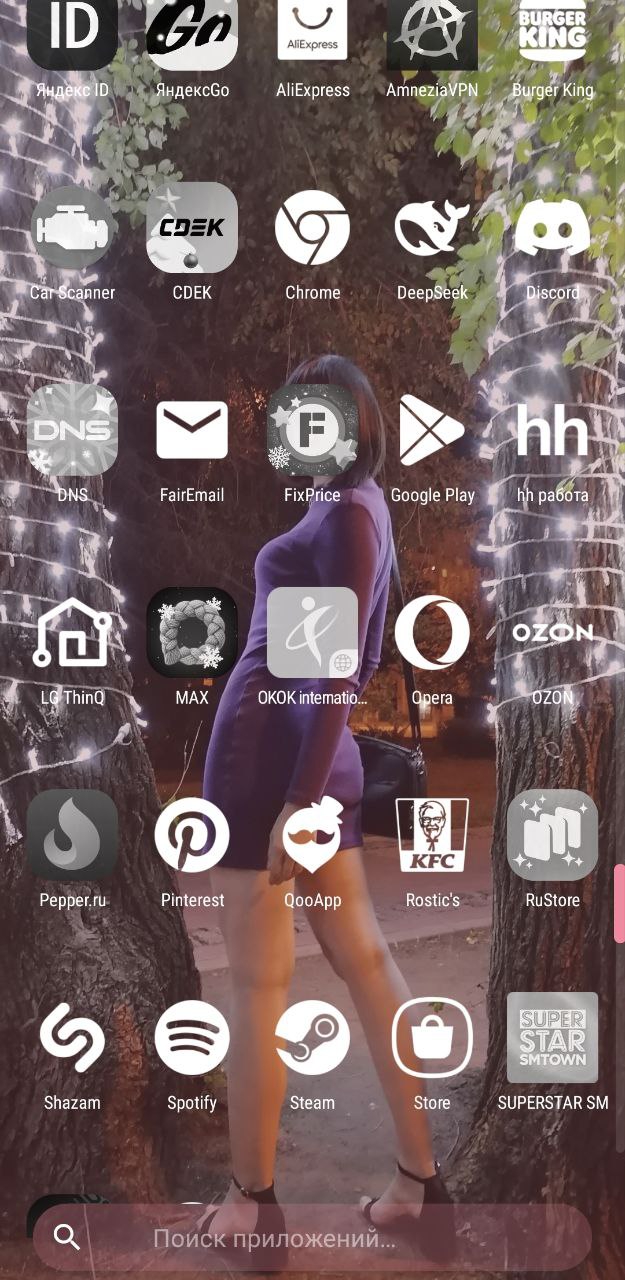
Task: Open RuStore
Action: [552, 835]
